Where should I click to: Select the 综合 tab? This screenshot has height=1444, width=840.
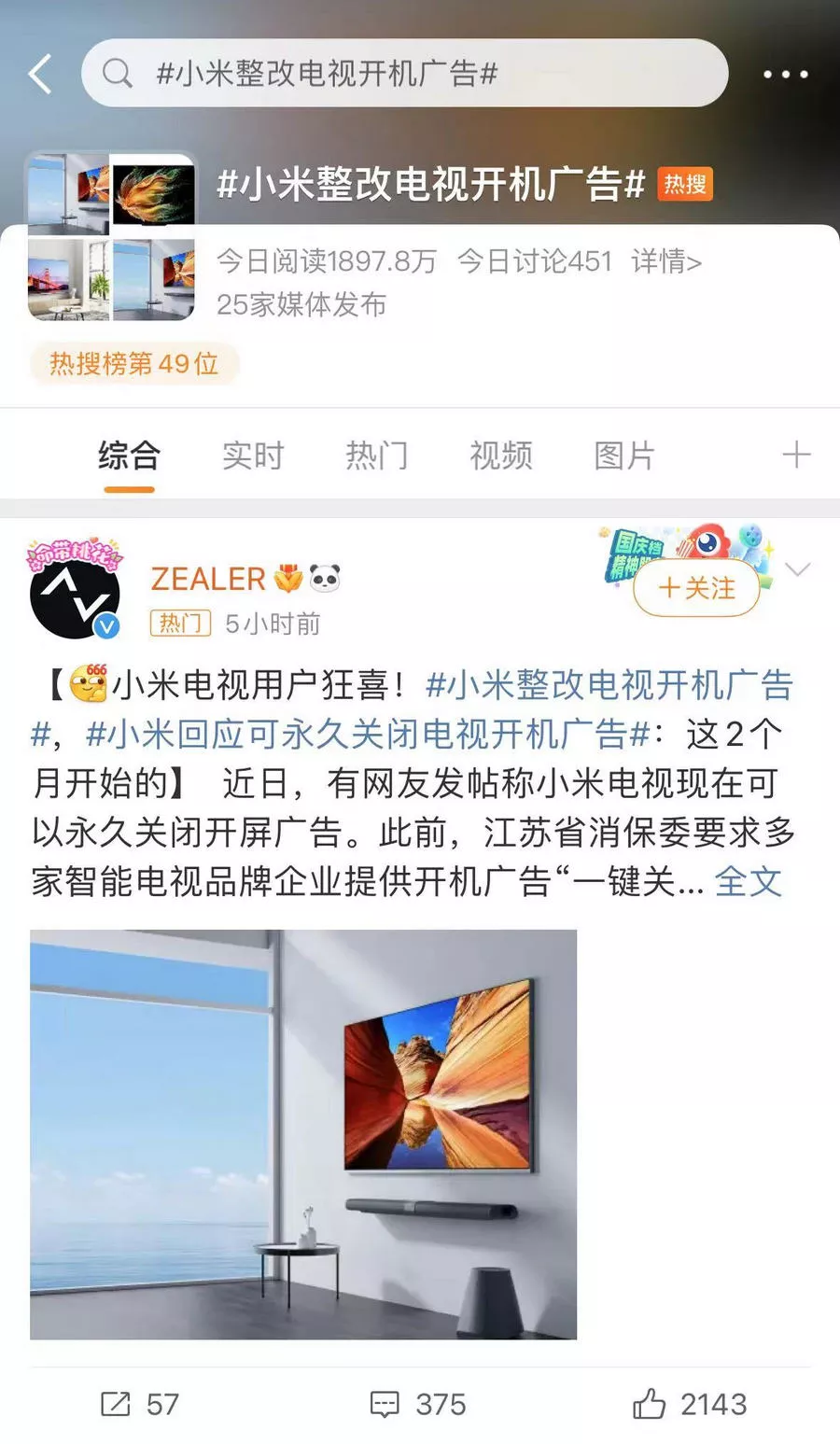point(129,456)
